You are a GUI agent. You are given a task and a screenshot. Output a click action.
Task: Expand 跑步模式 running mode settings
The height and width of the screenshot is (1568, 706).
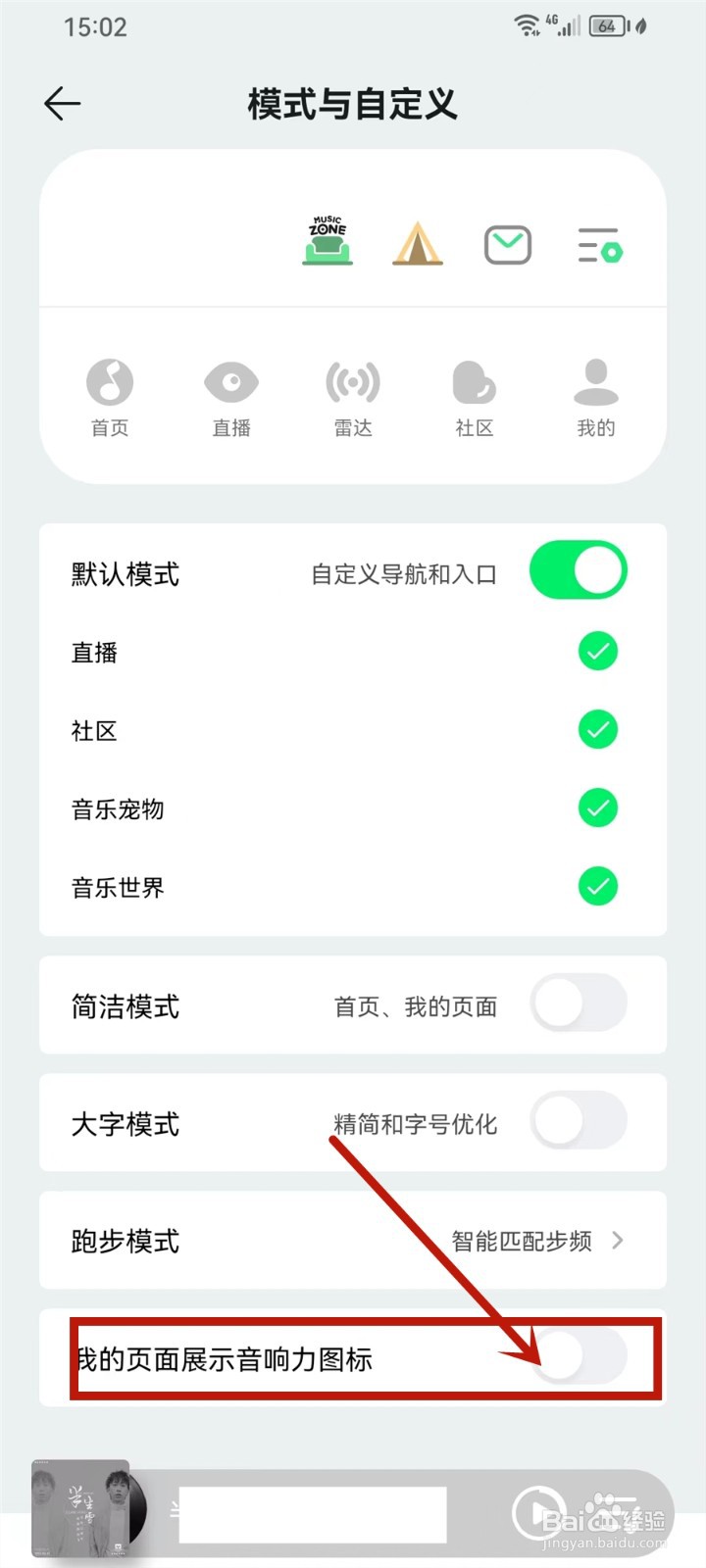[617, 1240]
